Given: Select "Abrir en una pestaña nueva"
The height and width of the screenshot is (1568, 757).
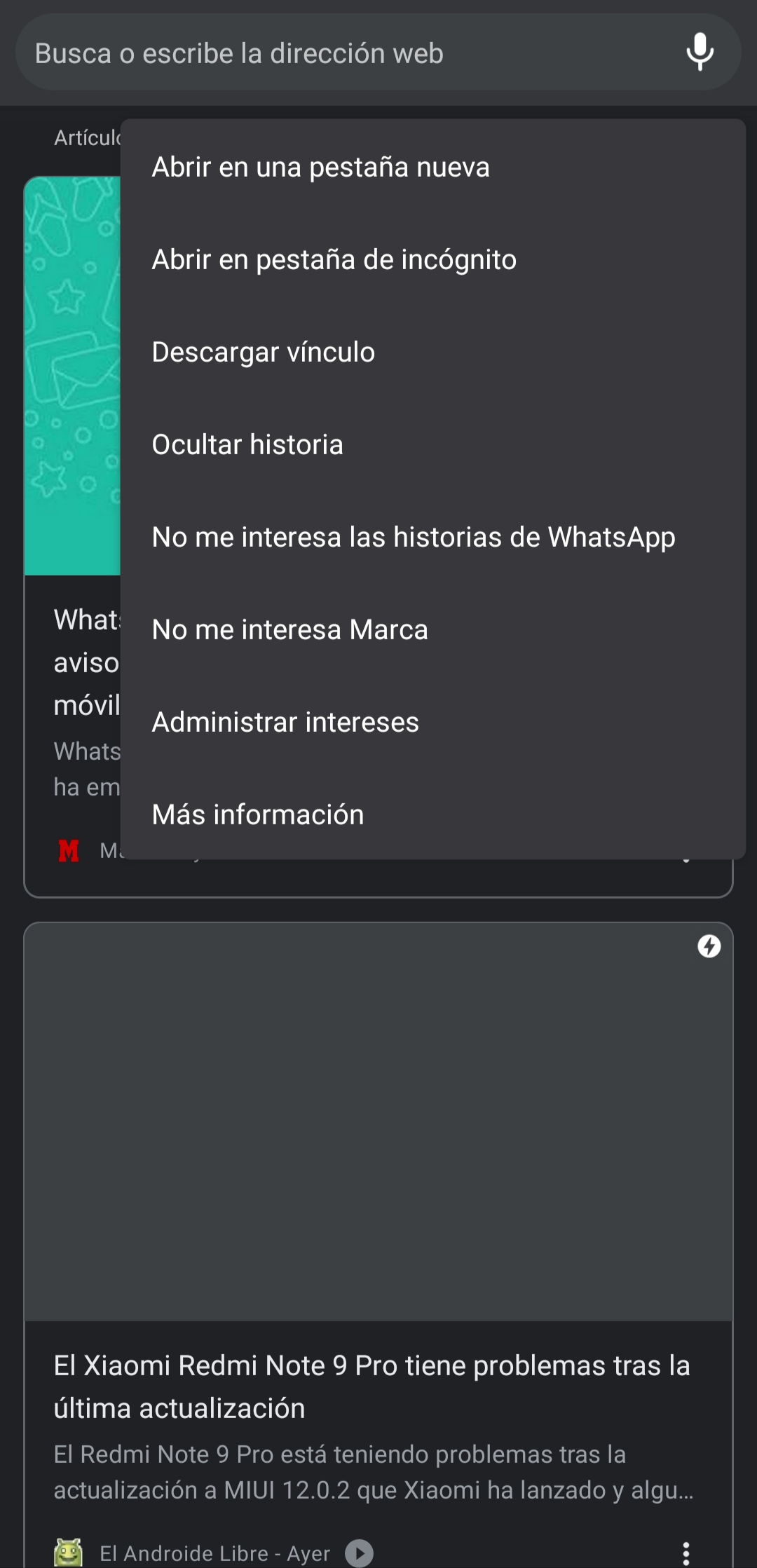Looking at the screenshot, I should pos(320,168).
